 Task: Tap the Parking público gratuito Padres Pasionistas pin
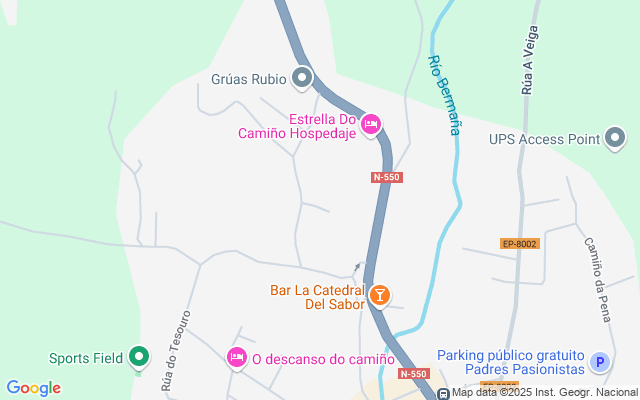(599, 363)
